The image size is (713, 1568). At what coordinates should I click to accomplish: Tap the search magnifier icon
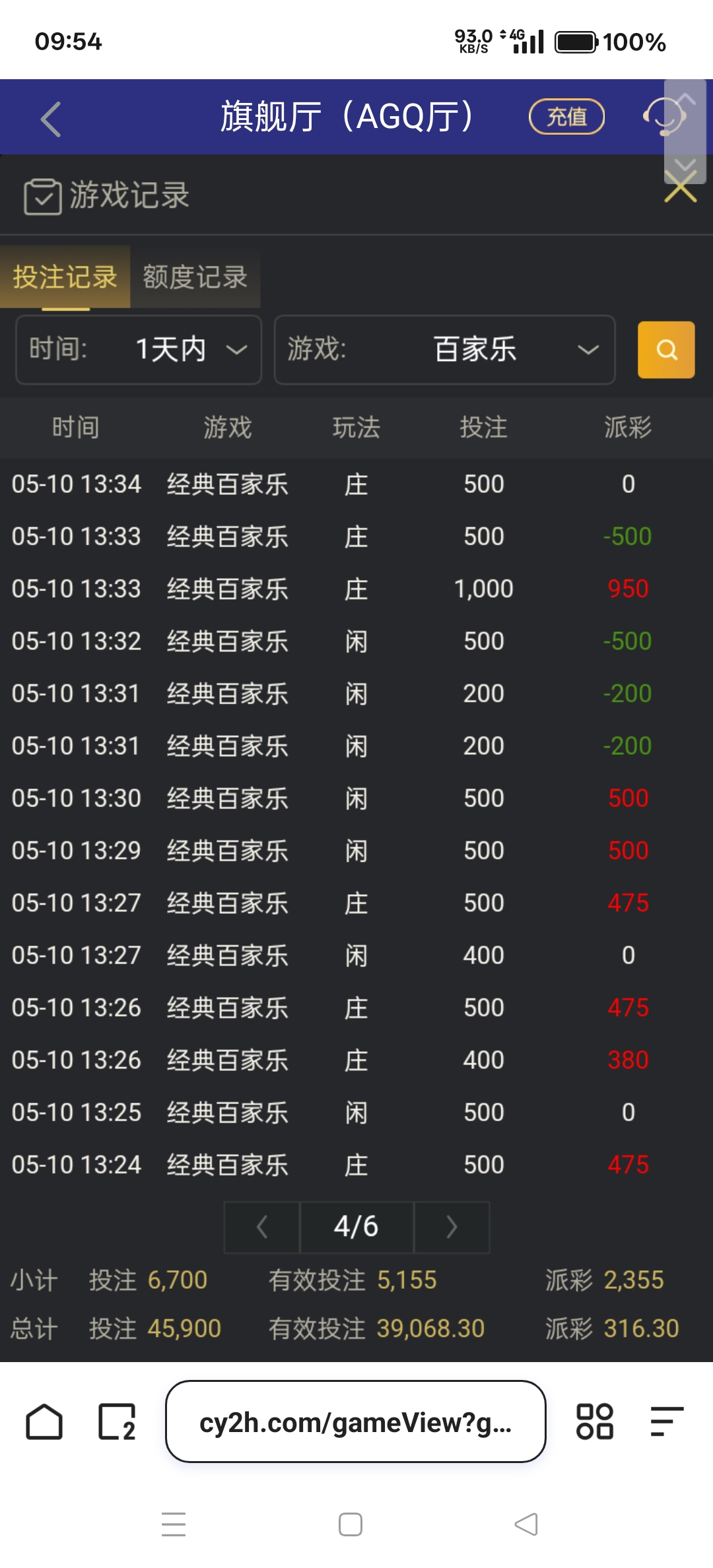coord(665,349)
